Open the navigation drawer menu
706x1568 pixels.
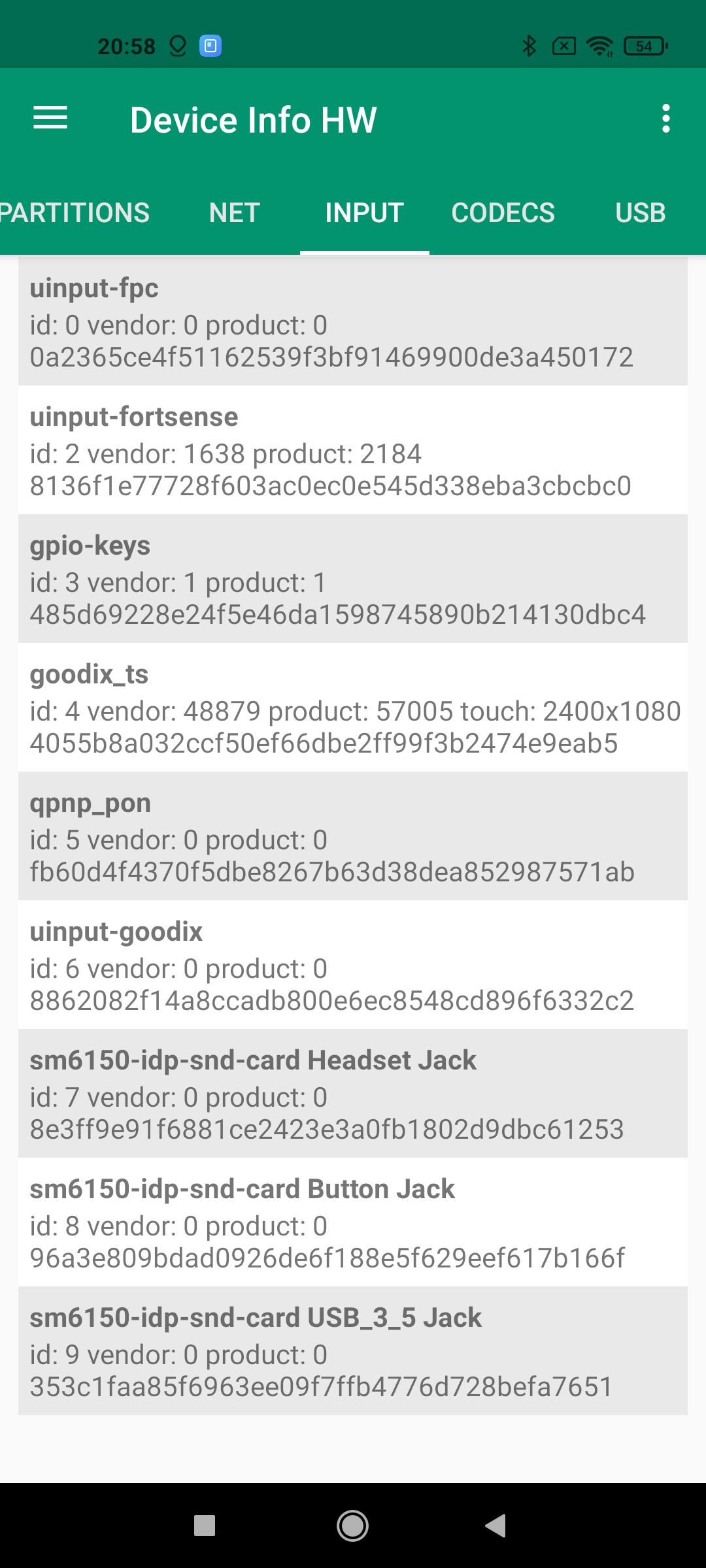(50, 118)
